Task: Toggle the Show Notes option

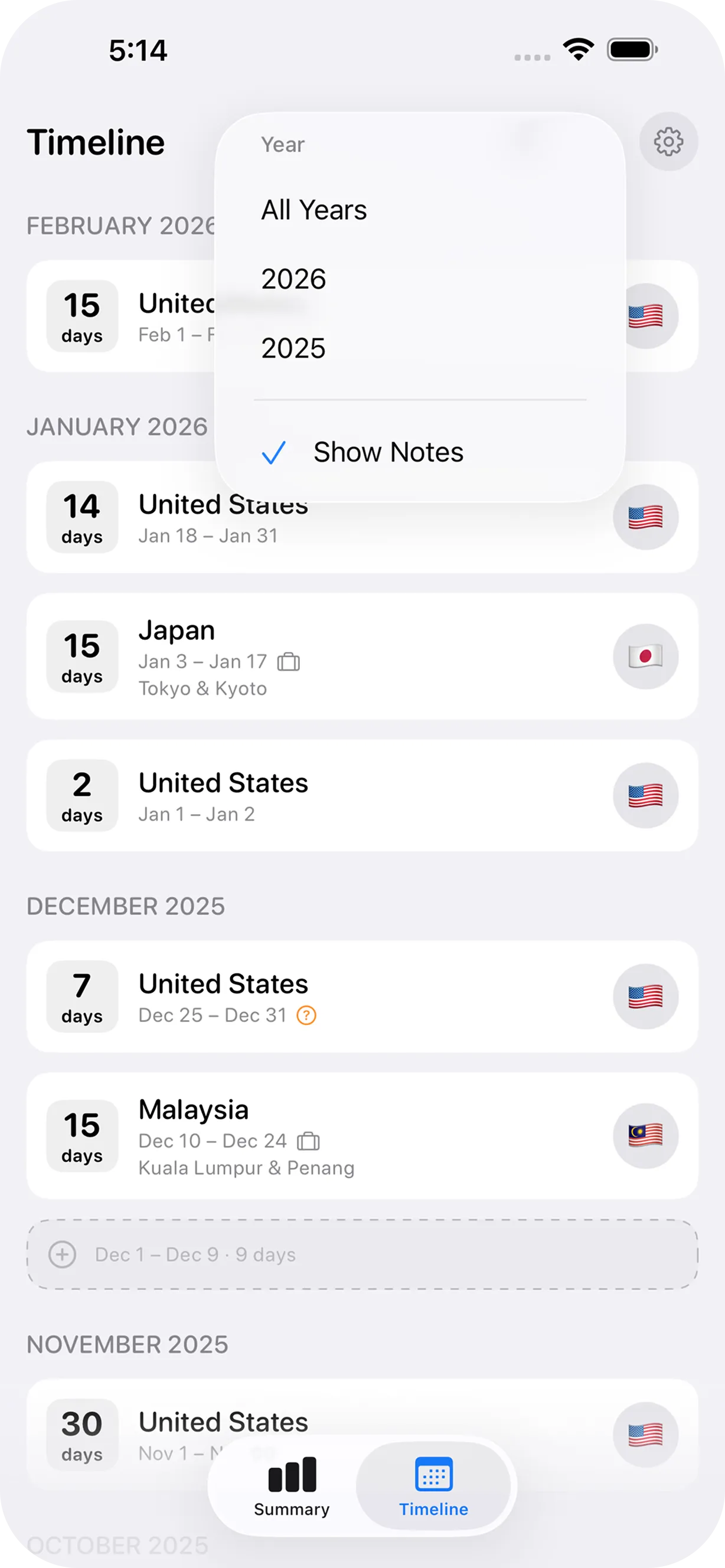Action: [x=388, y=452]
